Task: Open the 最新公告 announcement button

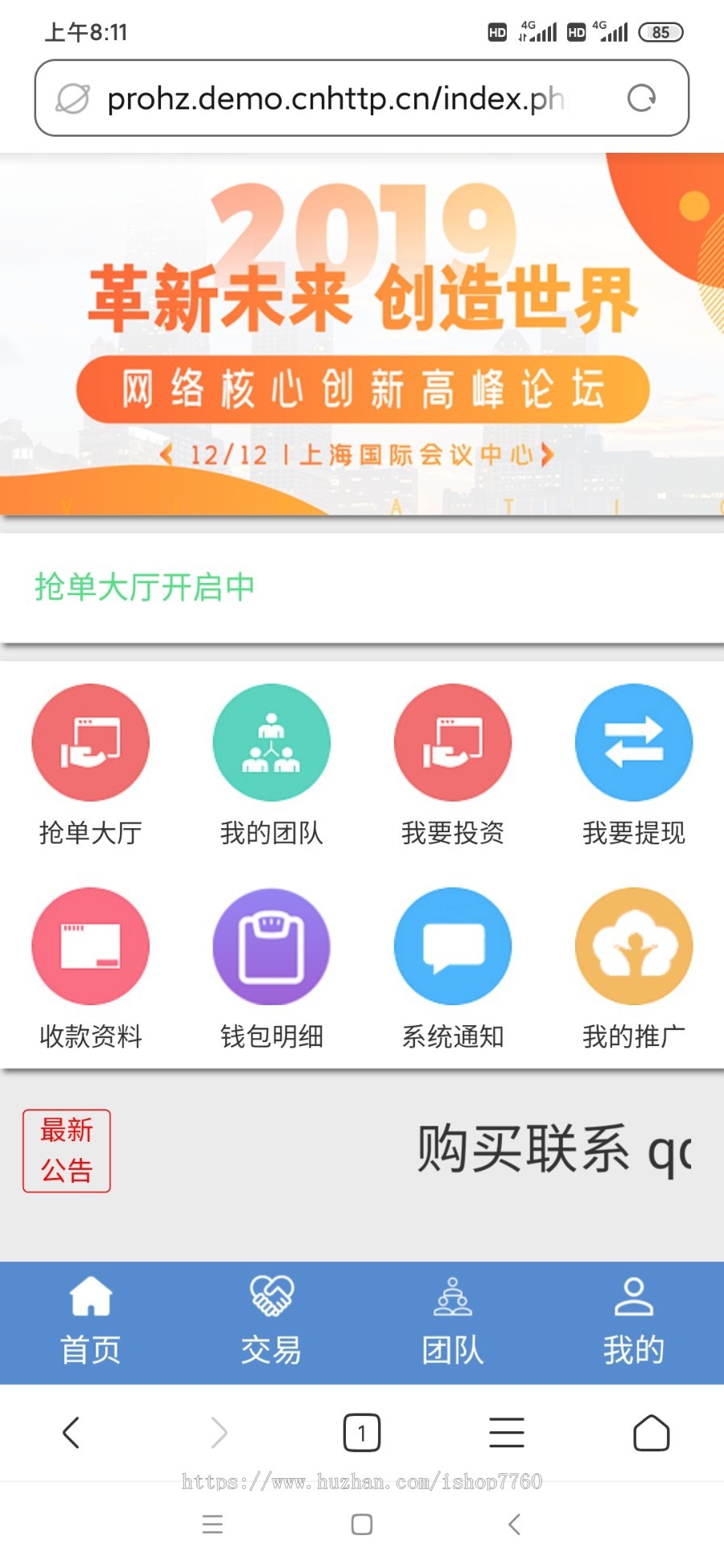Action: click(x=67, y=1148)
